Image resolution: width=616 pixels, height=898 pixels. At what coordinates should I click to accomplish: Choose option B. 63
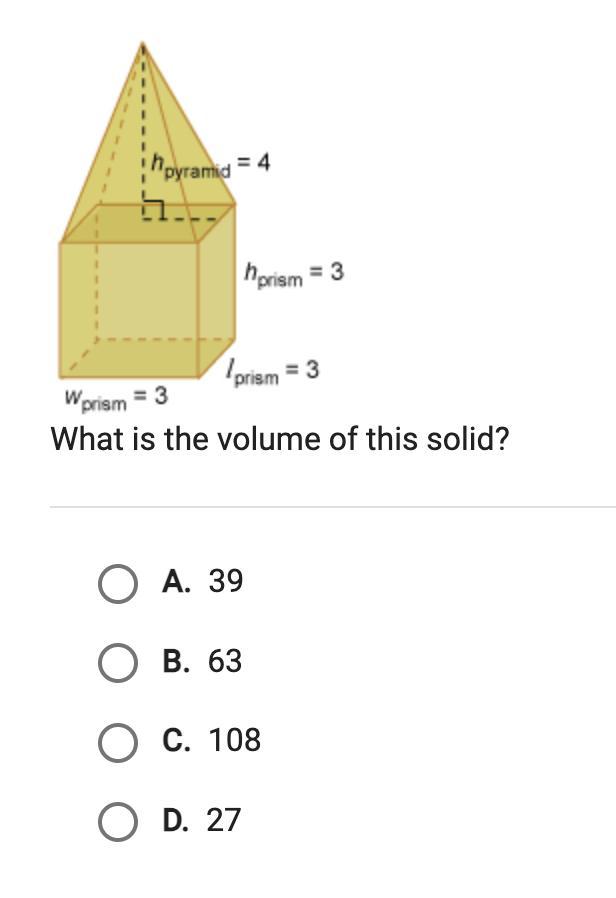(118, 662)
